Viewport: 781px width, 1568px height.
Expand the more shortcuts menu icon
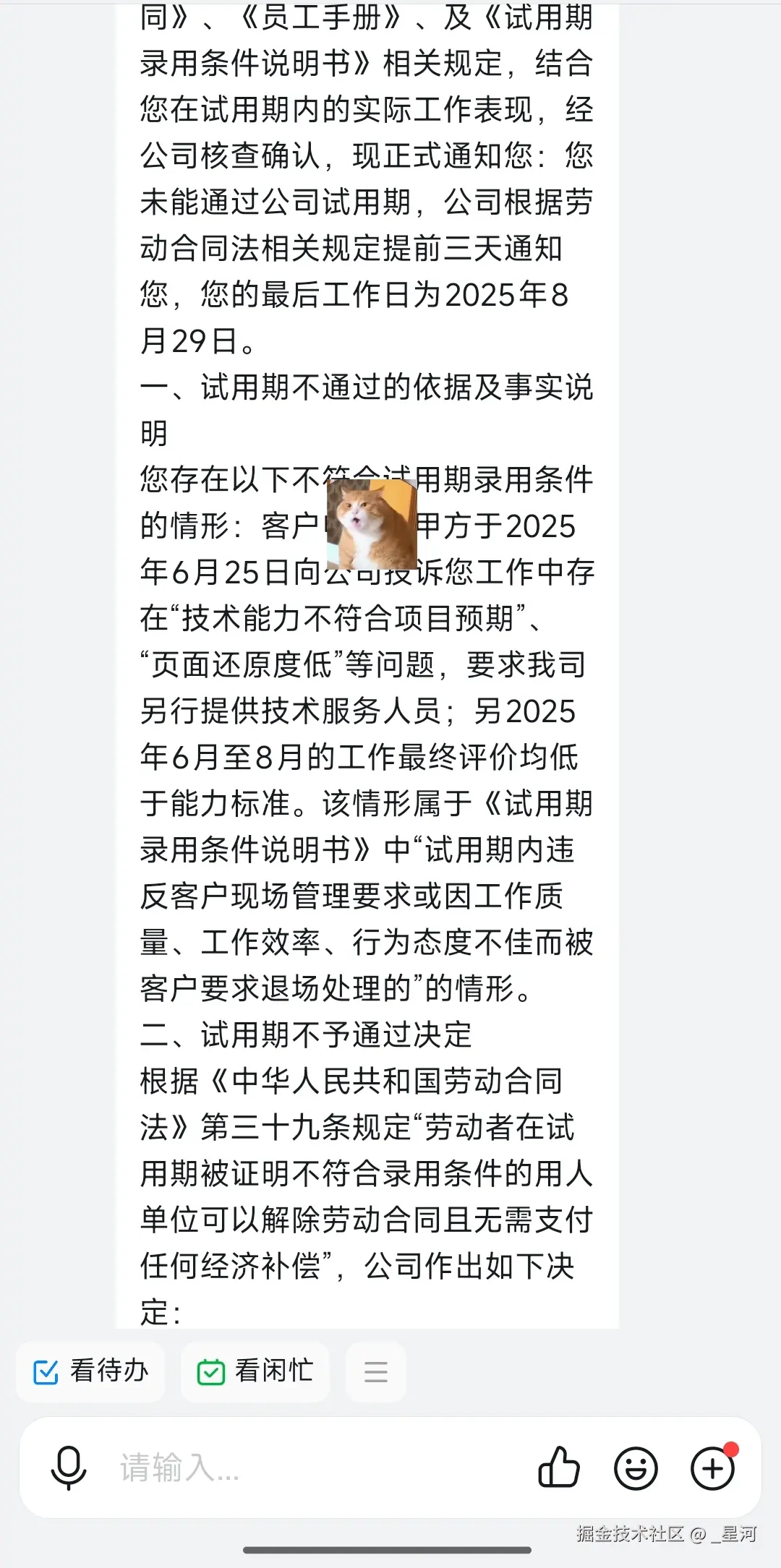[x=375, y=1371]
